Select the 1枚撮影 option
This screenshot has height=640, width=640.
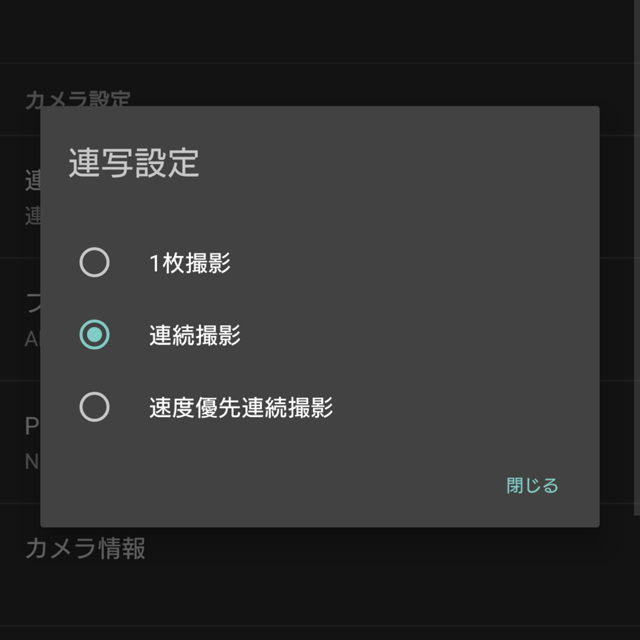[95, 263]
